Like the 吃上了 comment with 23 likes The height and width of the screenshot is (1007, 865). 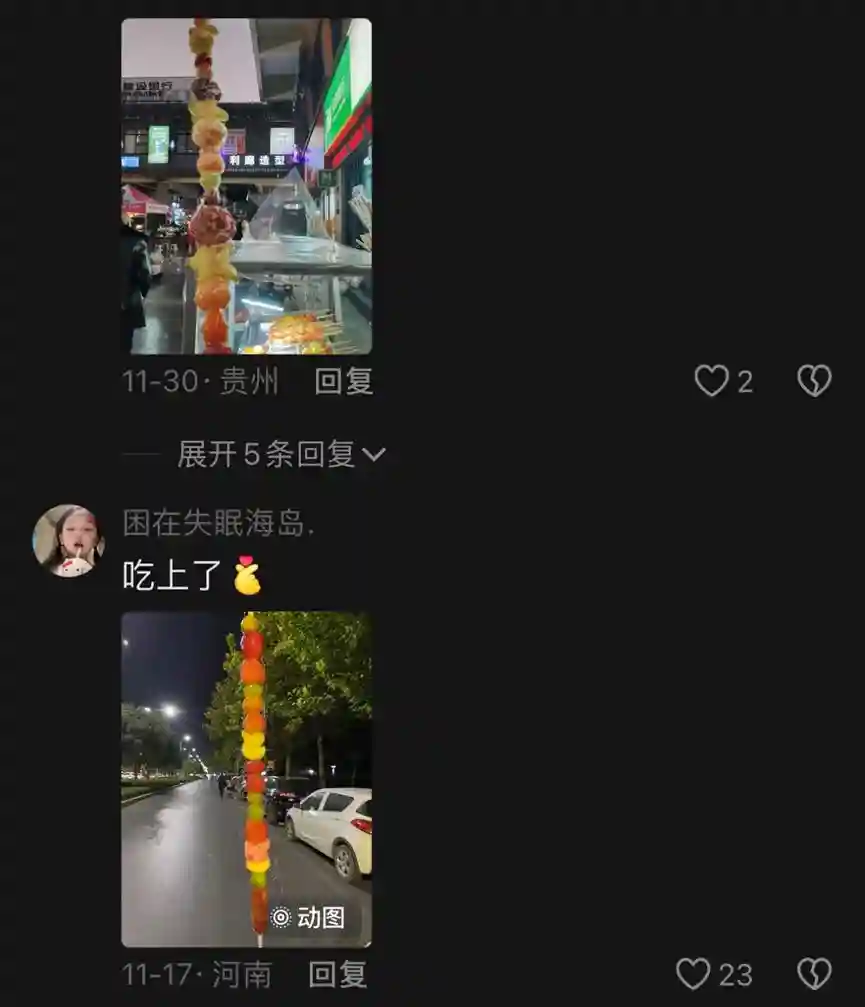693,974
